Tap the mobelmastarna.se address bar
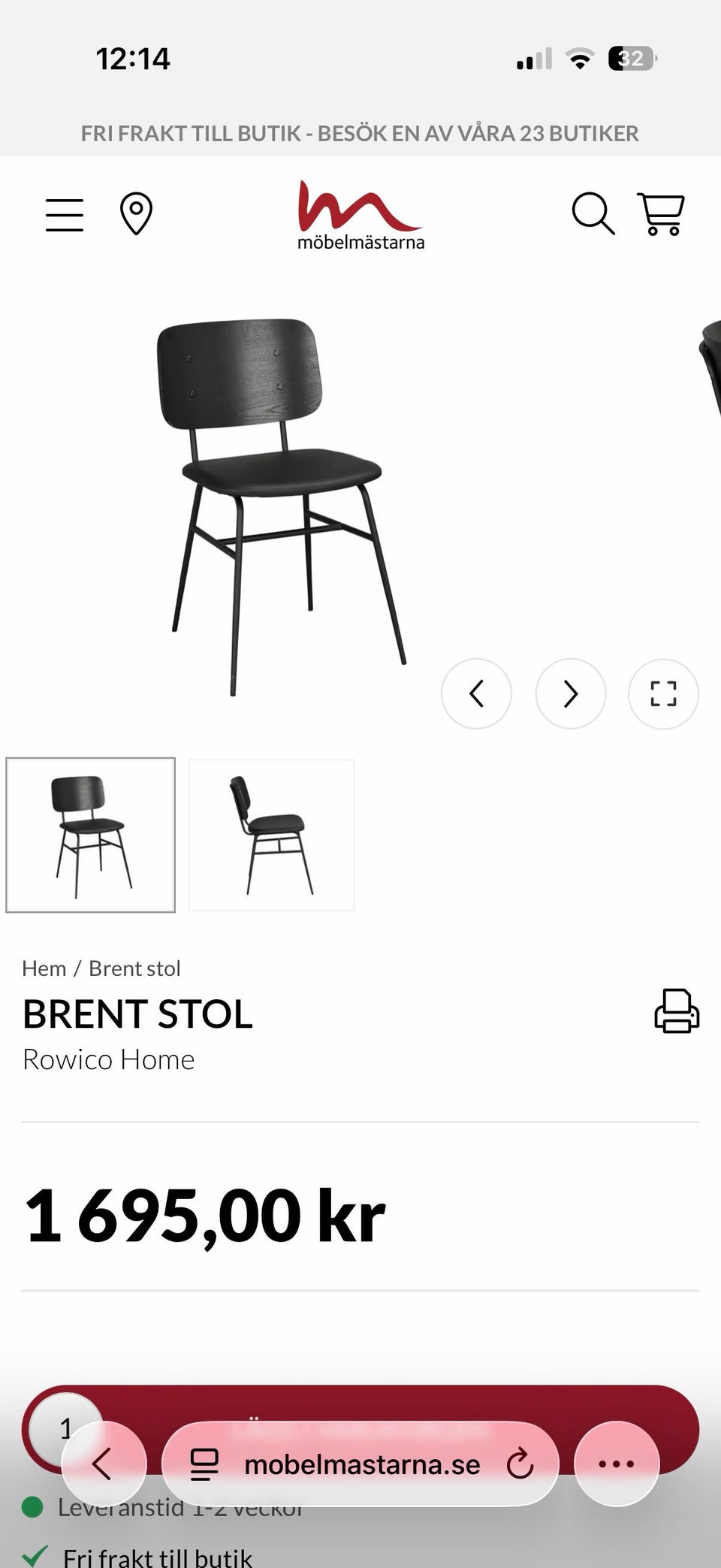Viewport: 721px width, 1568px height. [x=361, y=1464]
